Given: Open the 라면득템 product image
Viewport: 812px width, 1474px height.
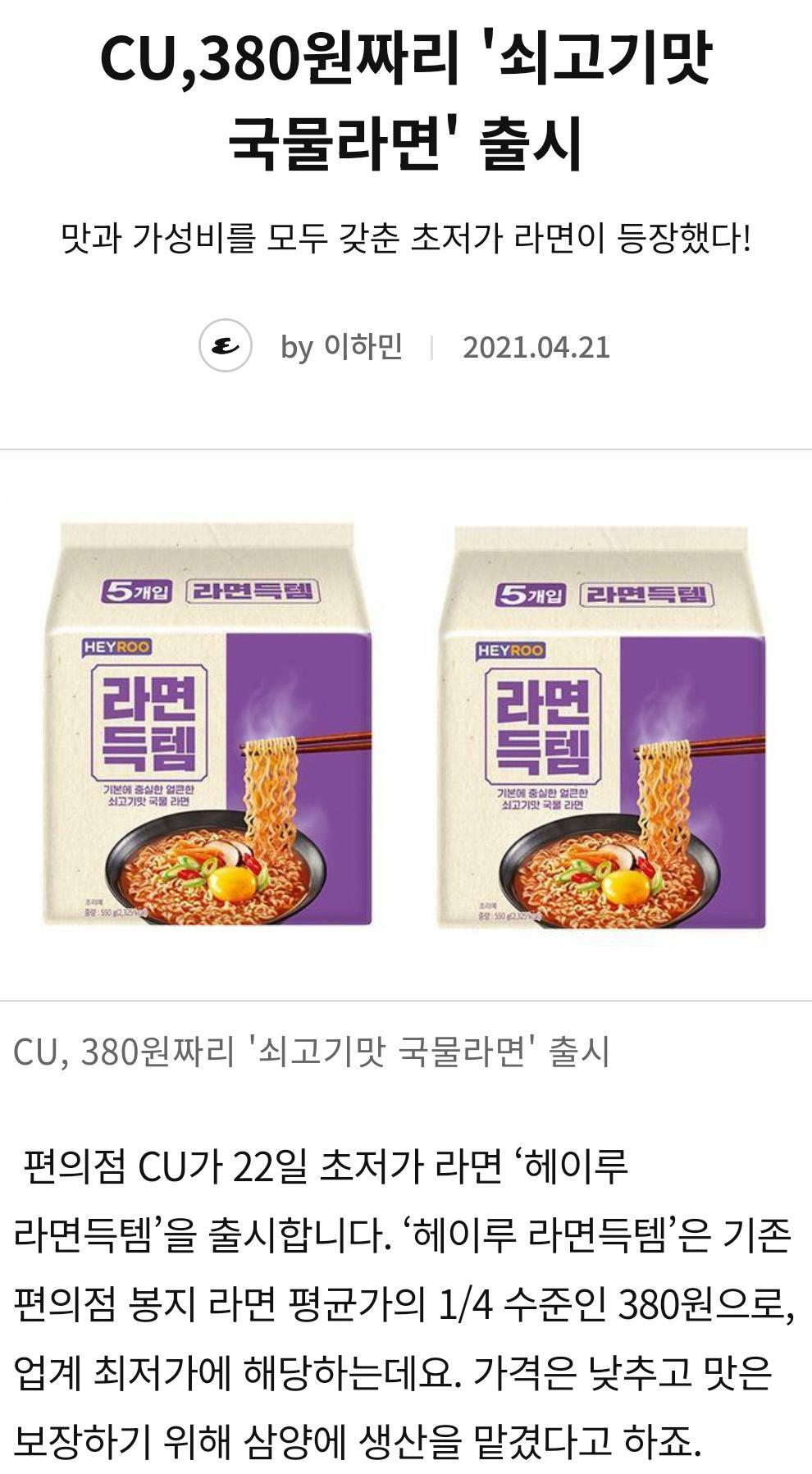Looking at the screenshot, I should [x=405, y=725].
